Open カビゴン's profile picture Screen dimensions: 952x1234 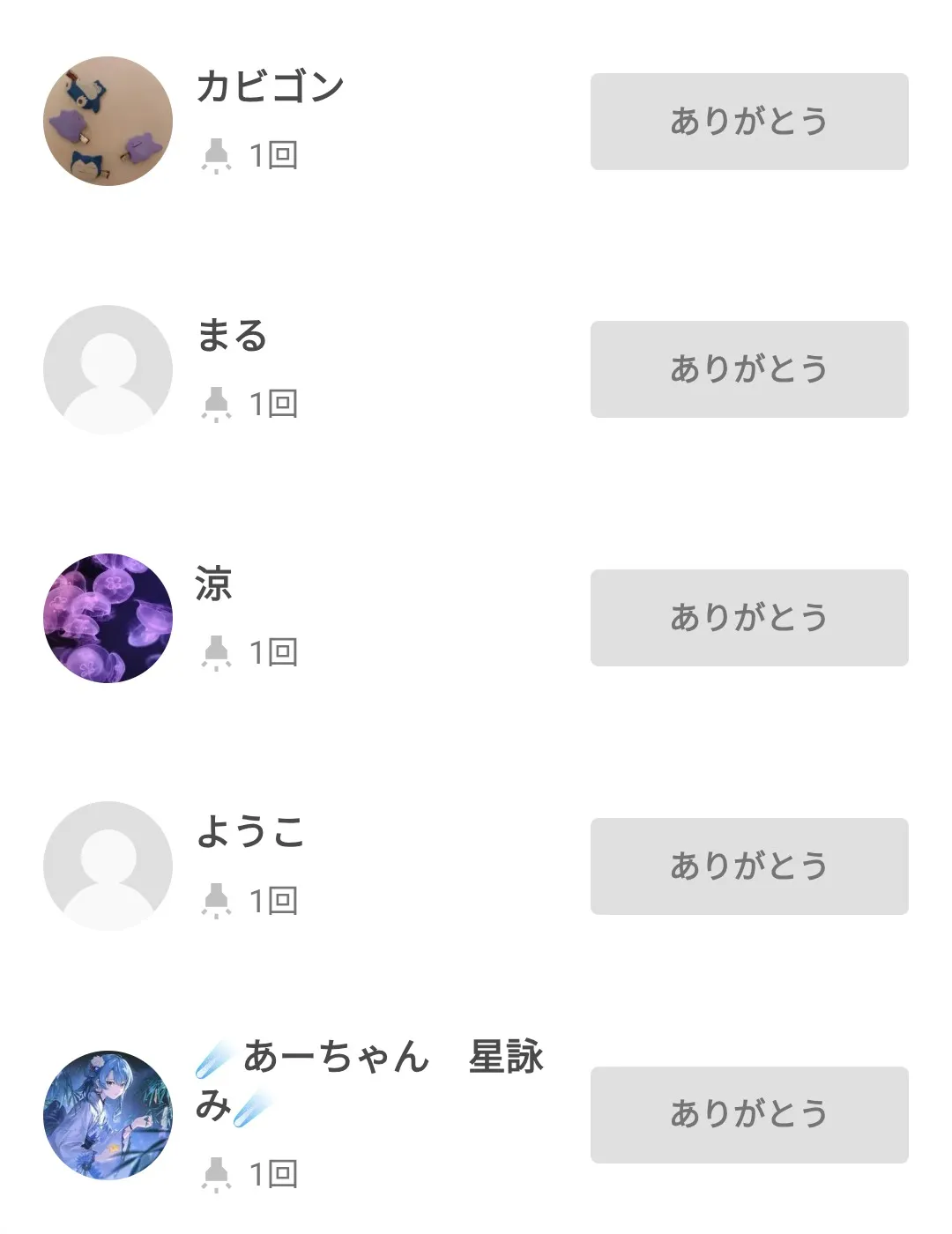108,122
